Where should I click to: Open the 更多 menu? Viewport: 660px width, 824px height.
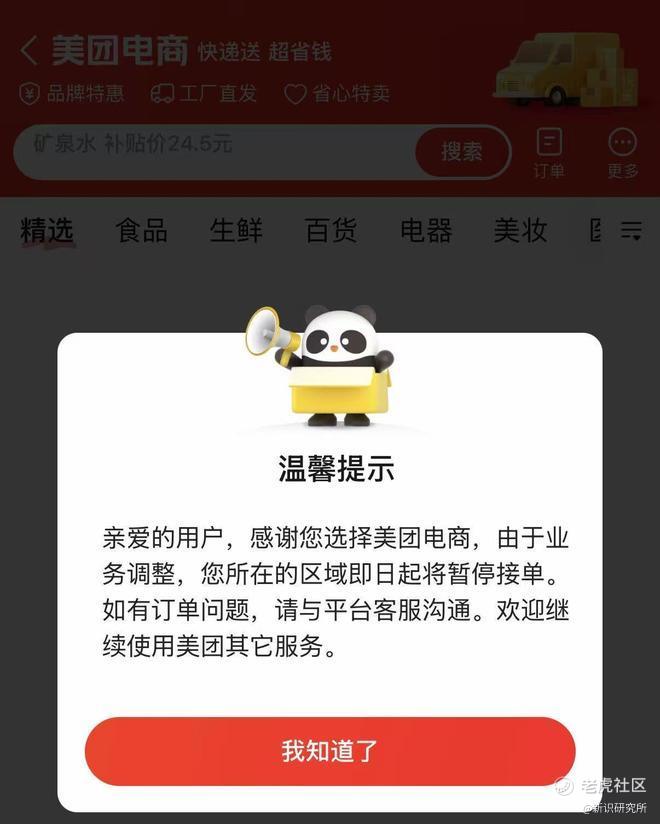pos(623,153)
